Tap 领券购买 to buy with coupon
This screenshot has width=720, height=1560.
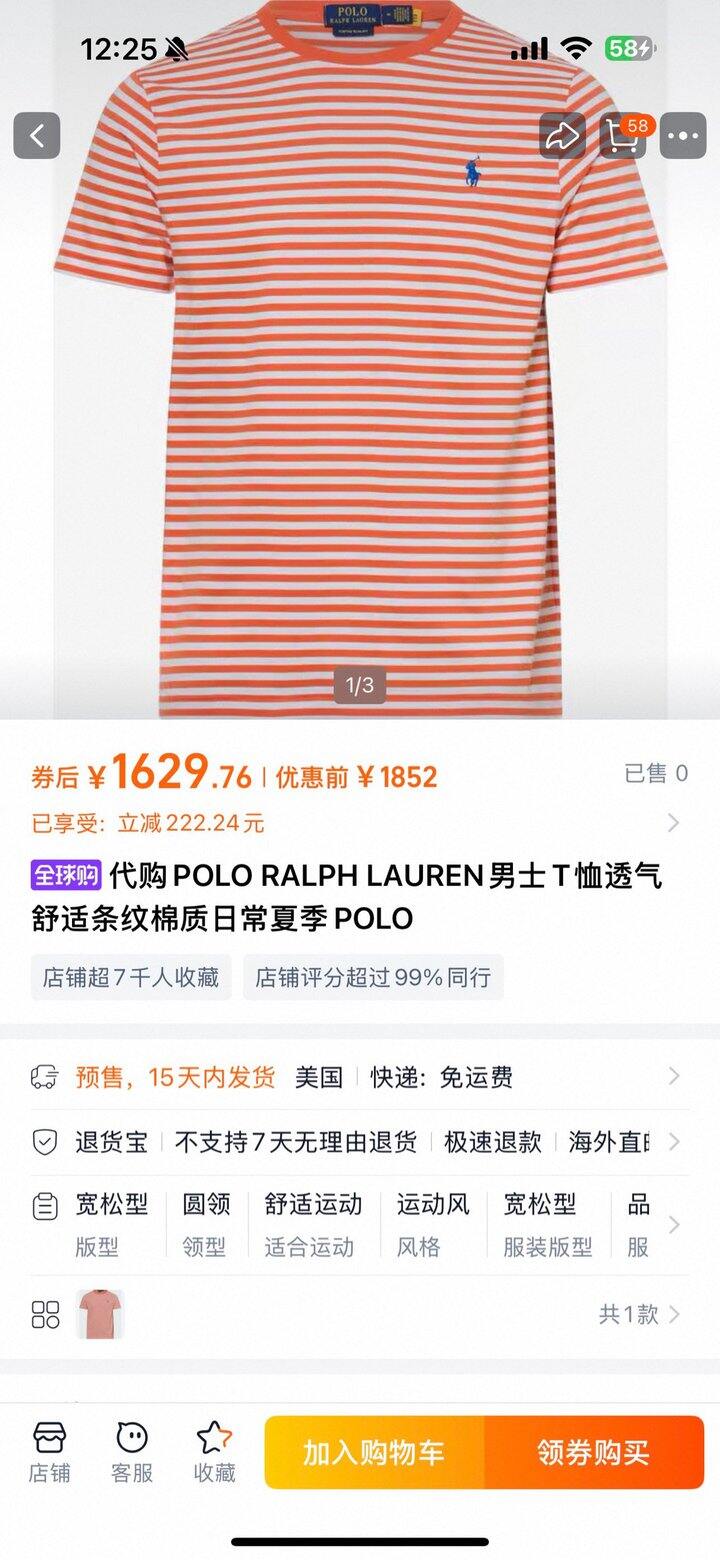click(x=594, y=1452)
